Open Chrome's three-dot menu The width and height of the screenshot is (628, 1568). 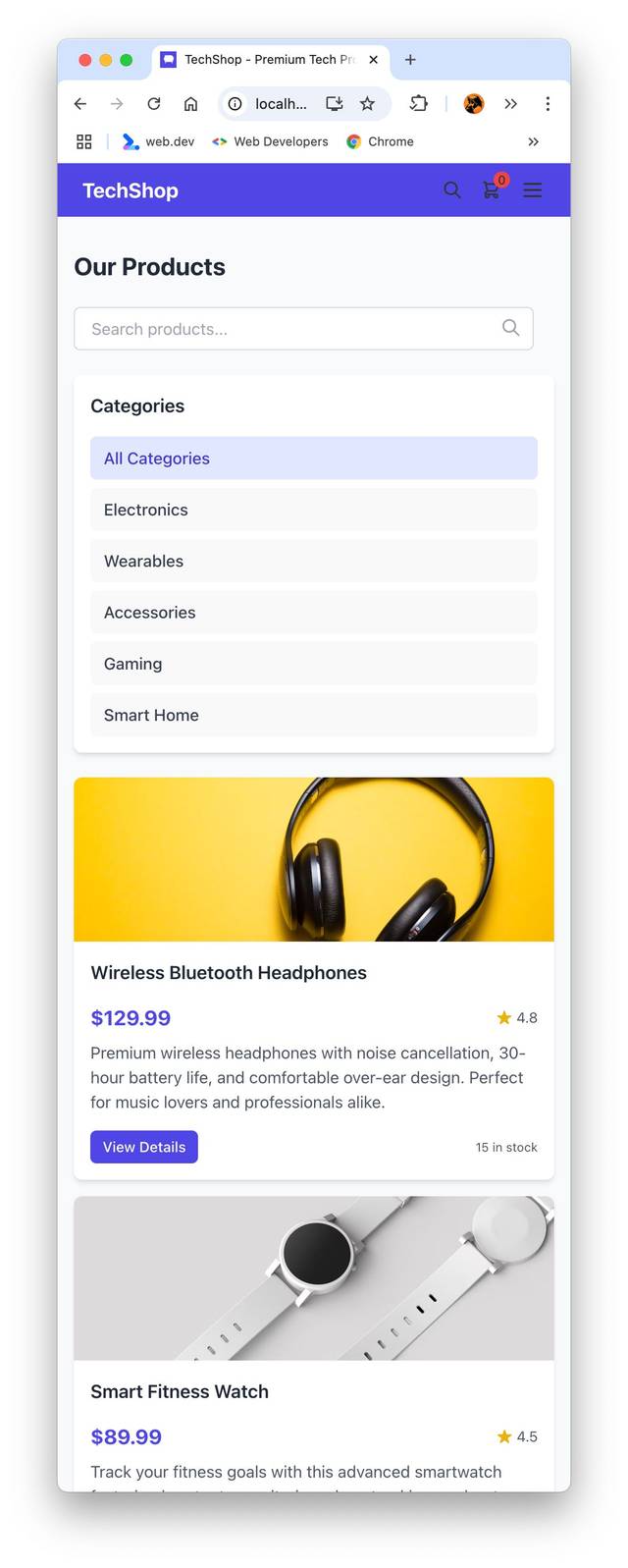(x=548, y=103)
